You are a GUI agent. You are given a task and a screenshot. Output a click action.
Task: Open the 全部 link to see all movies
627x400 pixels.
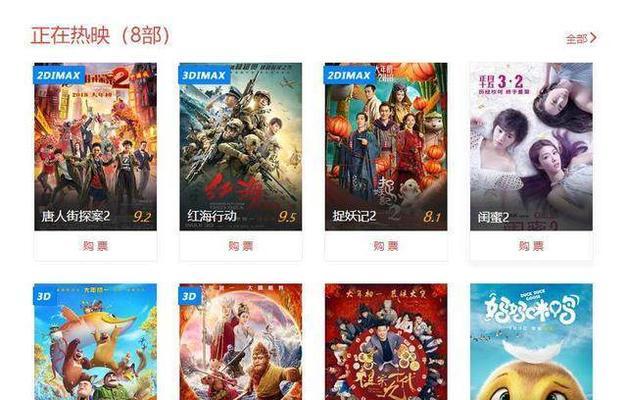pos(580,38)
